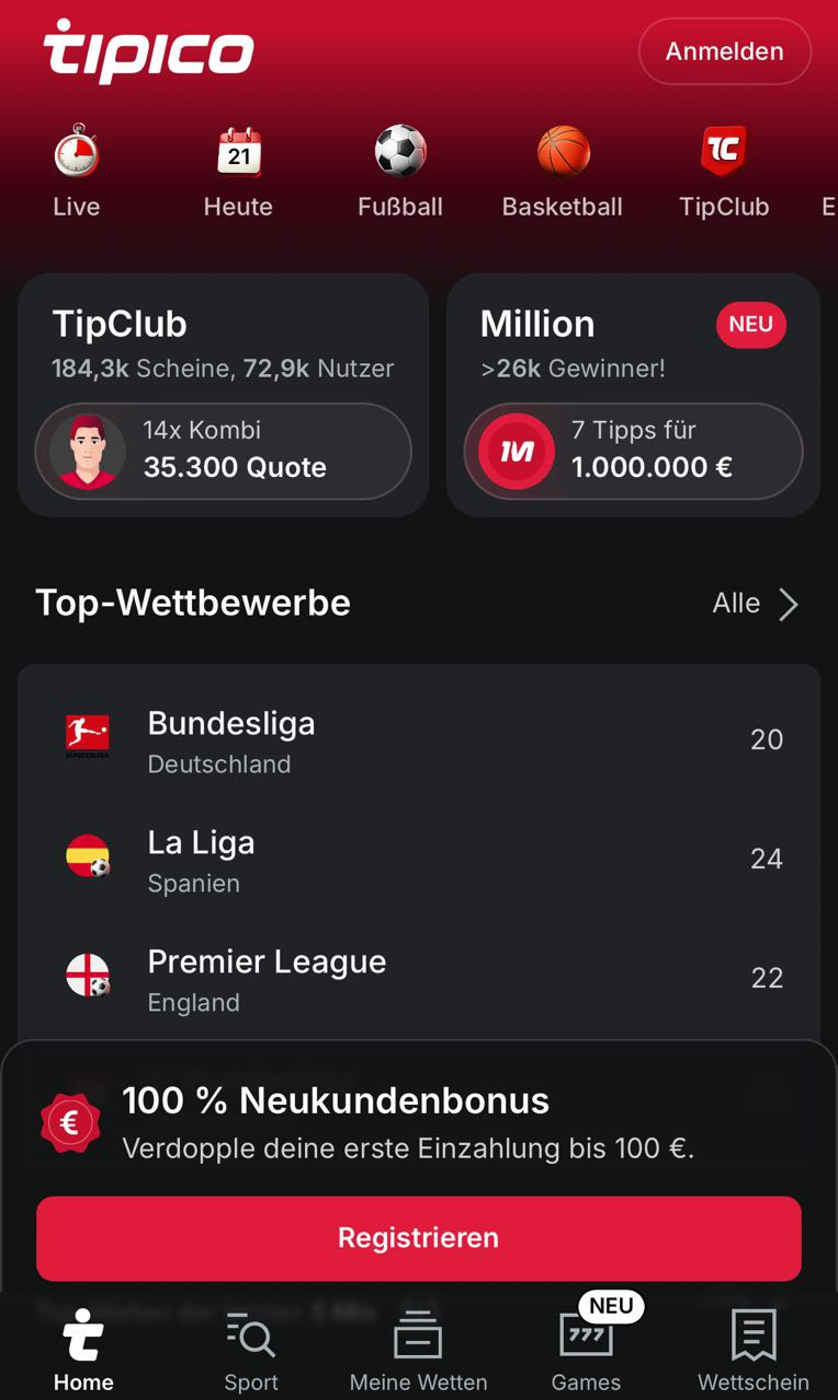838x1400 pixels.
Task: Open Bundesliga Deutschland competition
Action: pos(418,740)
